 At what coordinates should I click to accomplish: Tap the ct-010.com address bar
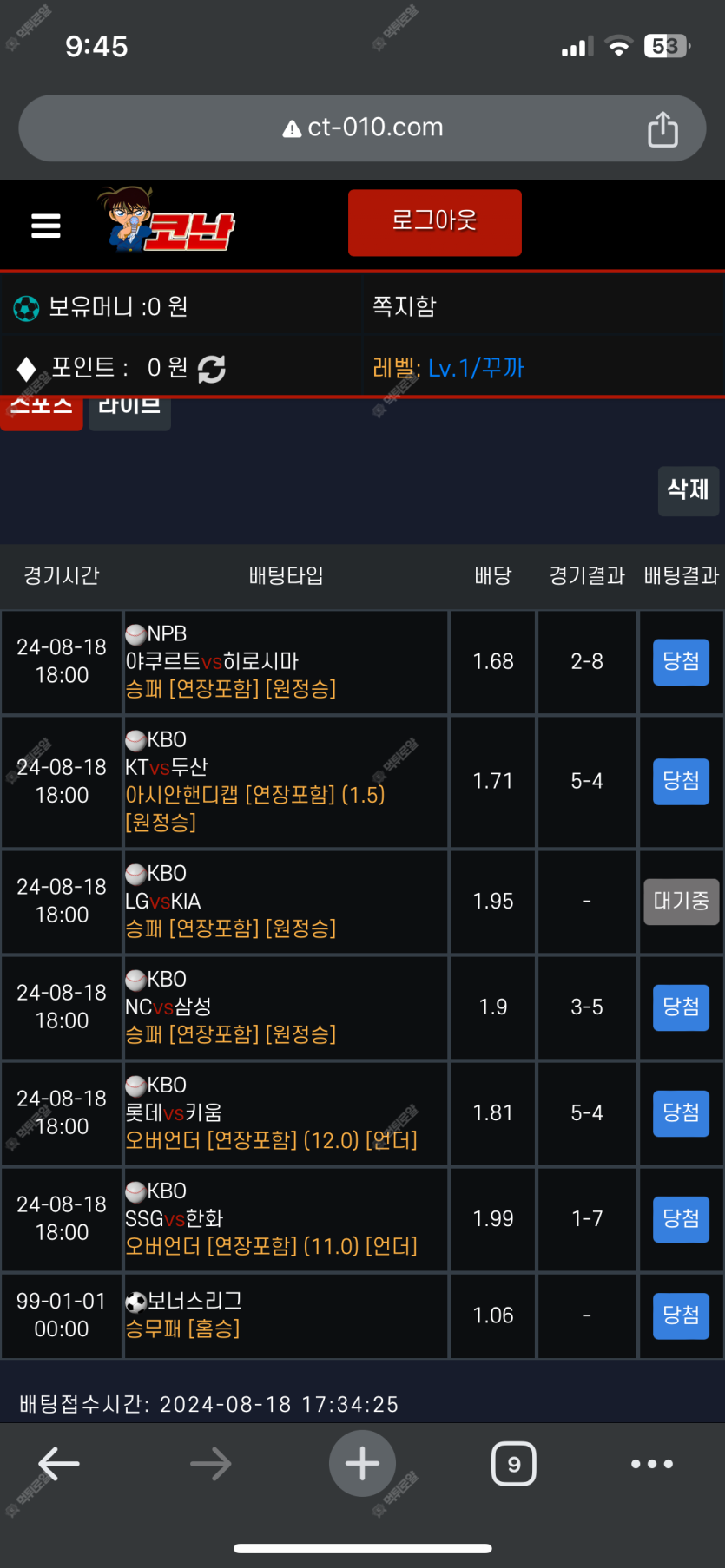point(362,128)
